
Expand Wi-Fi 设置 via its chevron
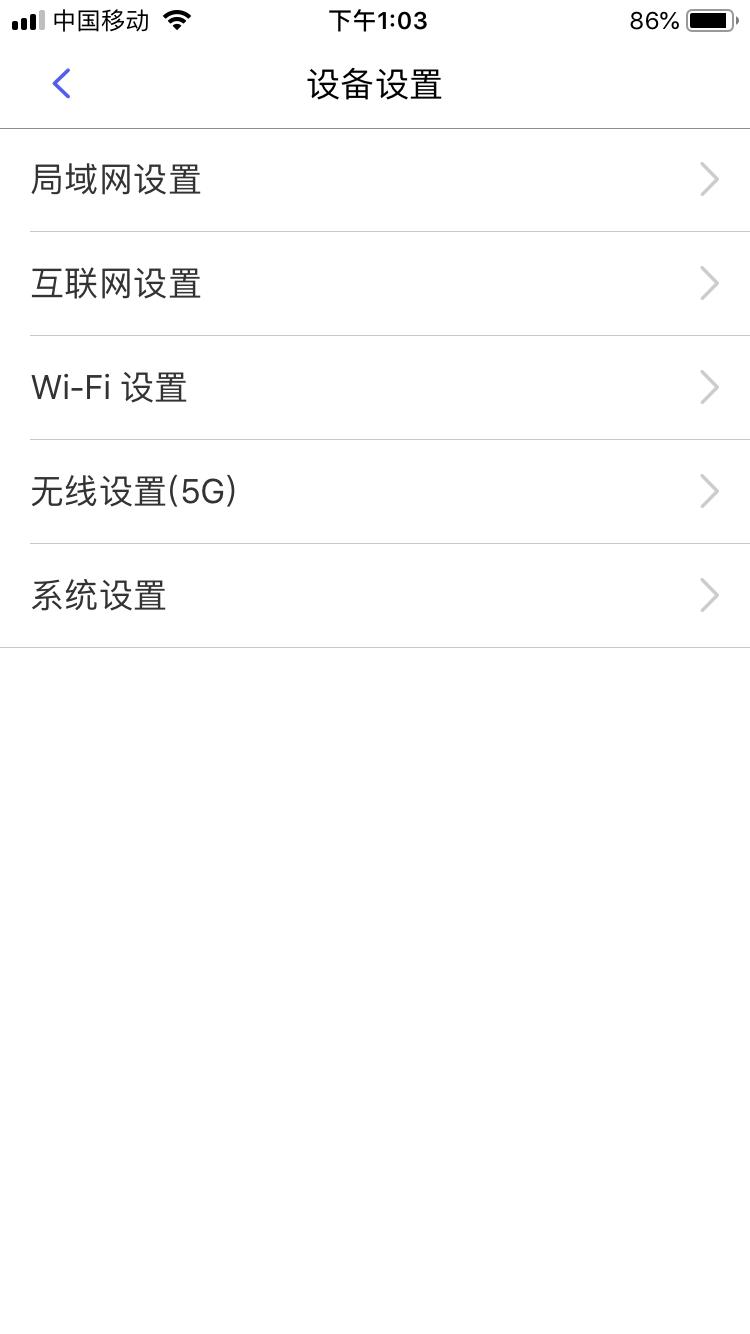coord(708,387)
